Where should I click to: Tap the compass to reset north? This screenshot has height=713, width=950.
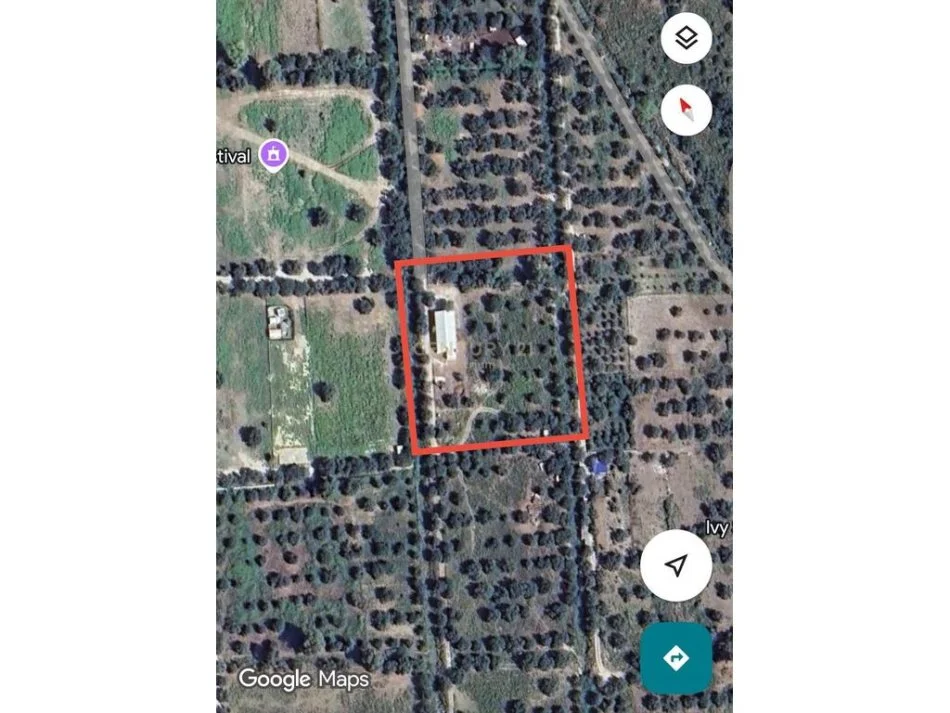point(686,110)
